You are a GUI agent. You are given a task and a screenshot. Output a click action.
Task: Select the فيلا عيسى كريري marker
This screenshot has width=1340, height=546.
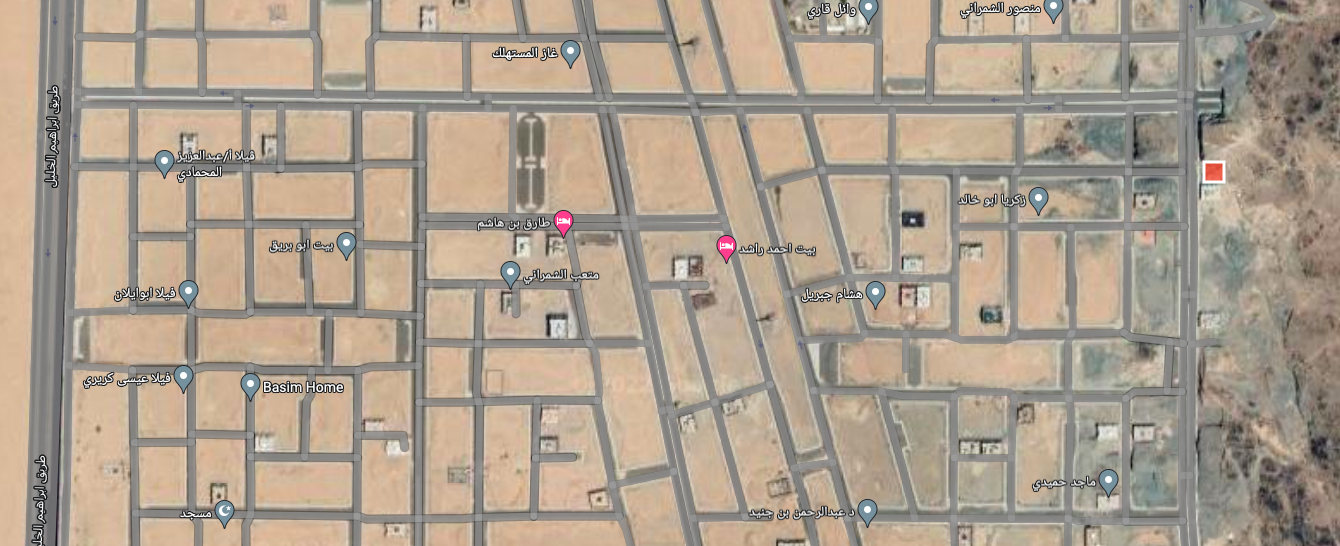184,377
